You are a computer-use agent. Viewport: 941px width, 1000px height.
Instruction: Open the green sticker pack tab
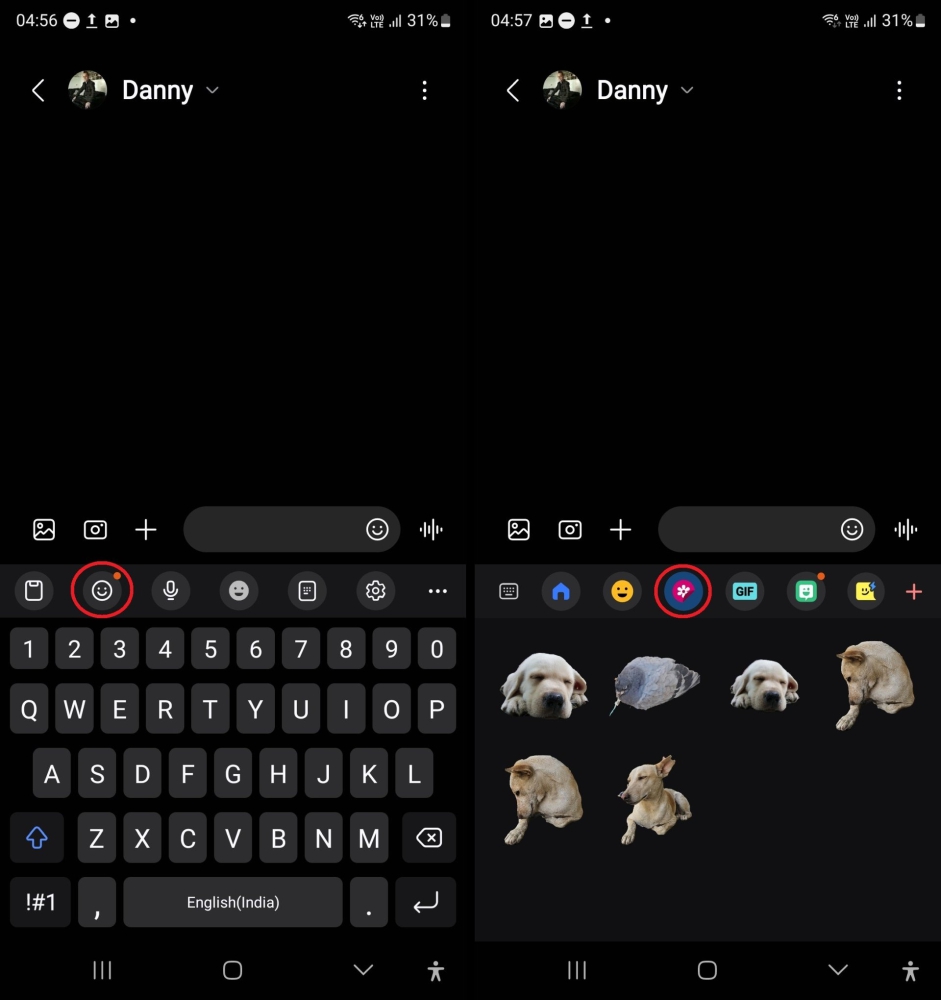pos(805,591)
